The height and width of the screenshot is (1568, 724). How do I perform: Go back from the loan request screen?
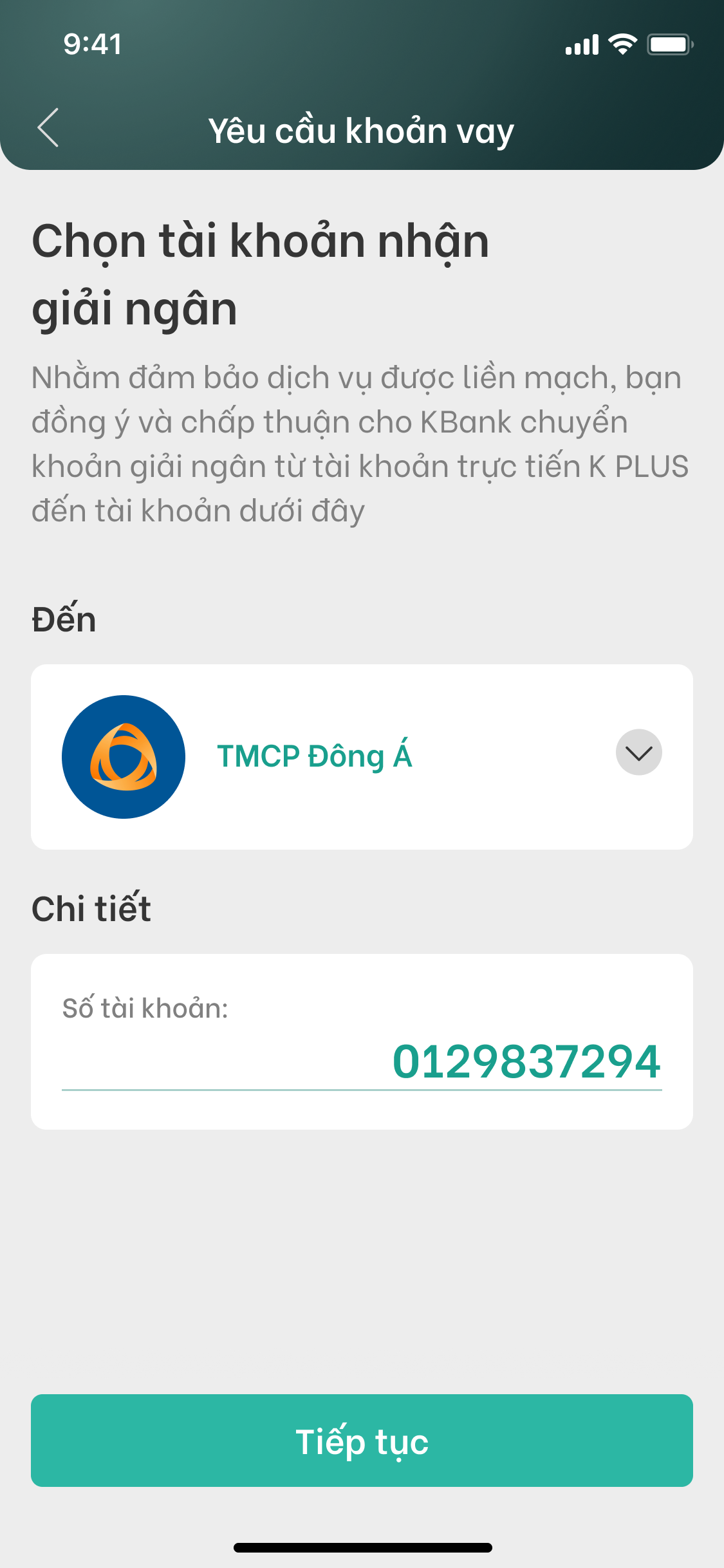(48, 127)
